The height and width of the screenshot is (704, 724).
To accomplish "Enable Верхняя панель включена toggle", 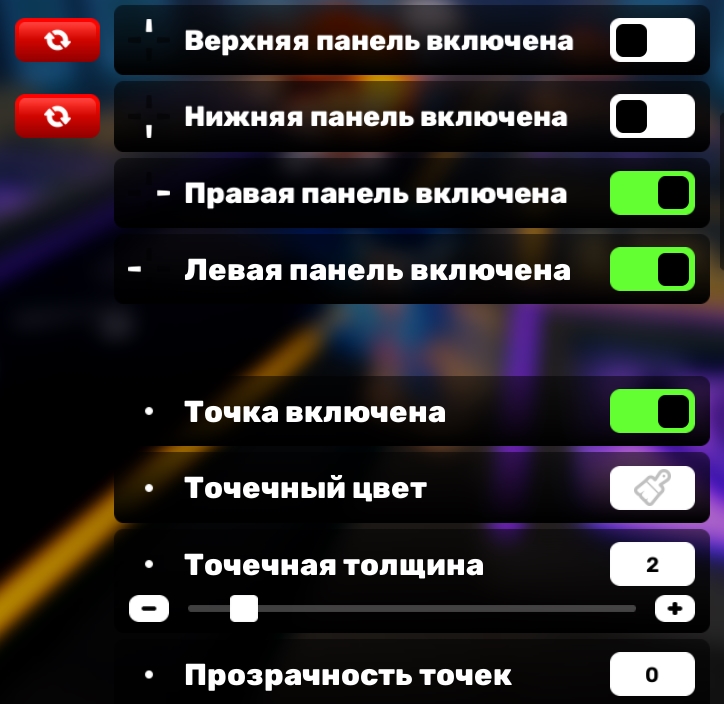I will (x=652, y=41).
